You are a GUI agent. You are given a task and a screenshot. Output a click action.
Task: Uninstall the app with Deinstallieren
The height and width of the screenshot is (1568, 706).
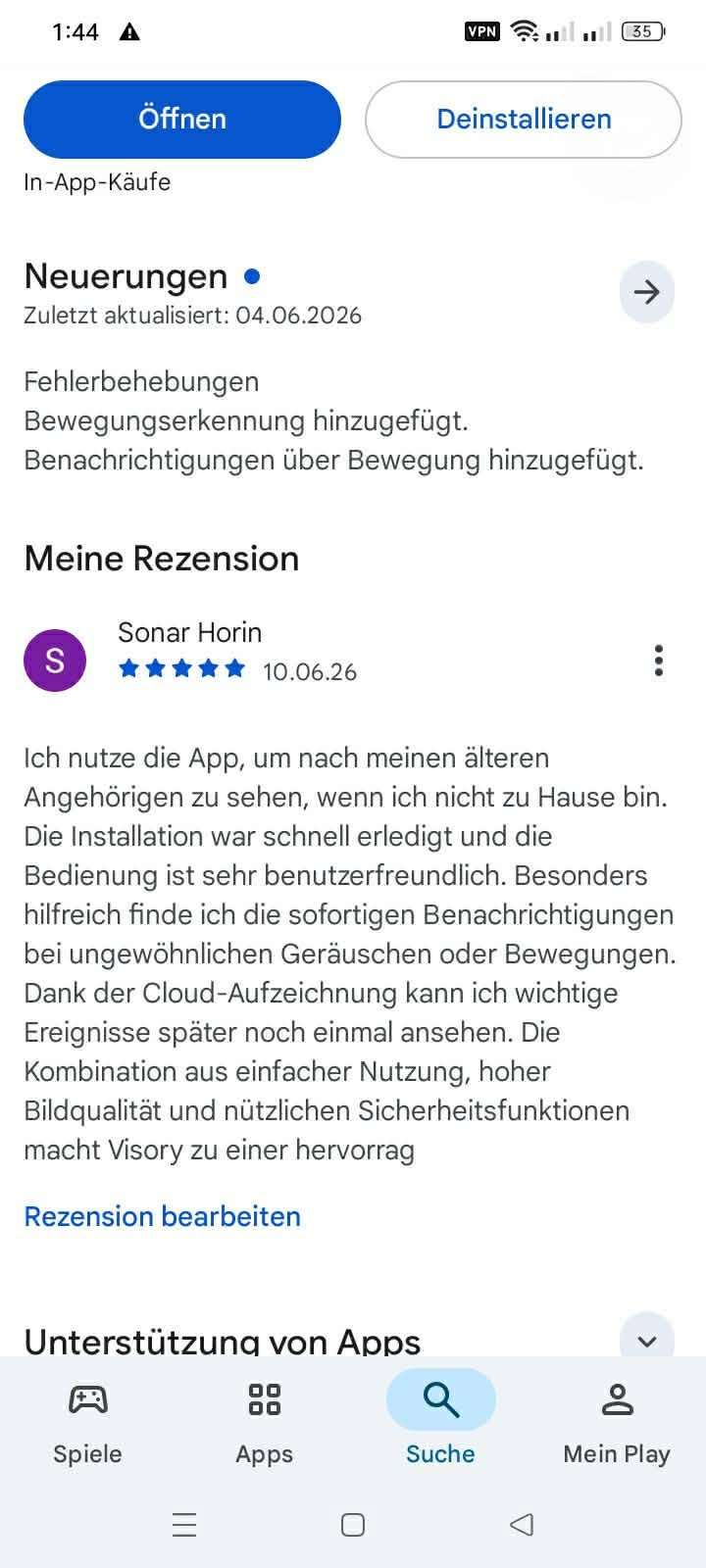click(x=524, y=120)
